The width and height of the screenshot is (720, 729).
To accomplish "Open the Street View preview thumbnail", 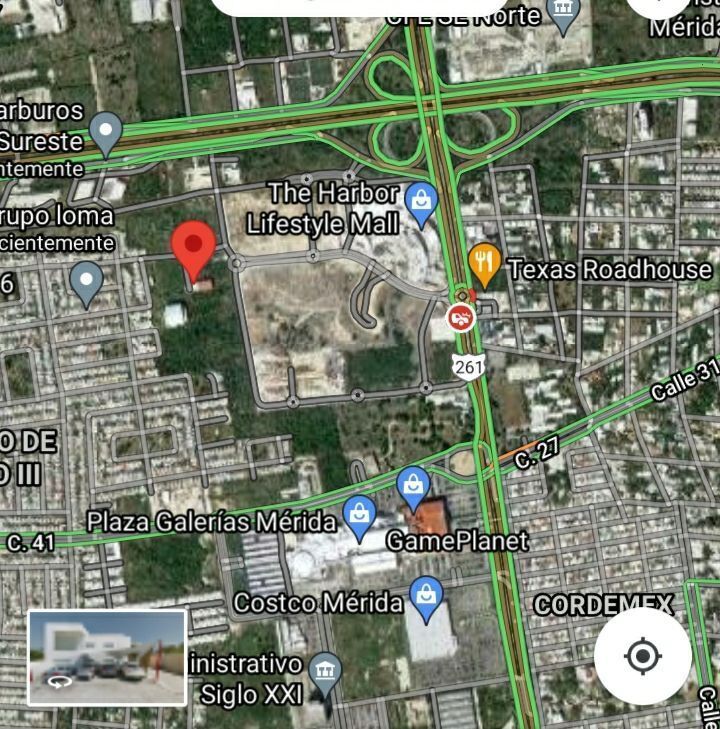I will [x=107, y=656].
